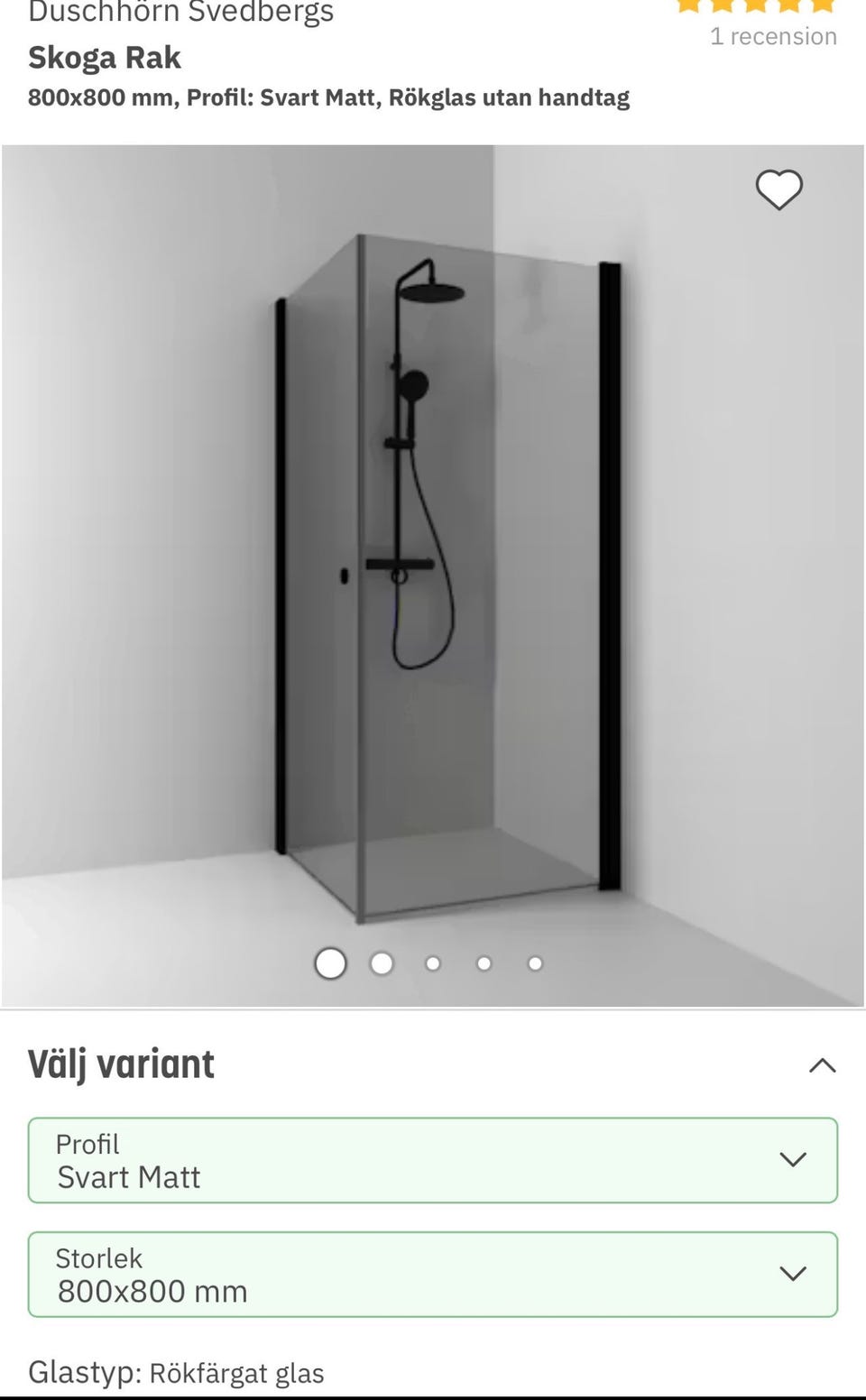The height and width of the screenshot is (1400, 866).
Task: Open the Profil dropdown showing Svart Matt
Action: [x=431, y=1160]
